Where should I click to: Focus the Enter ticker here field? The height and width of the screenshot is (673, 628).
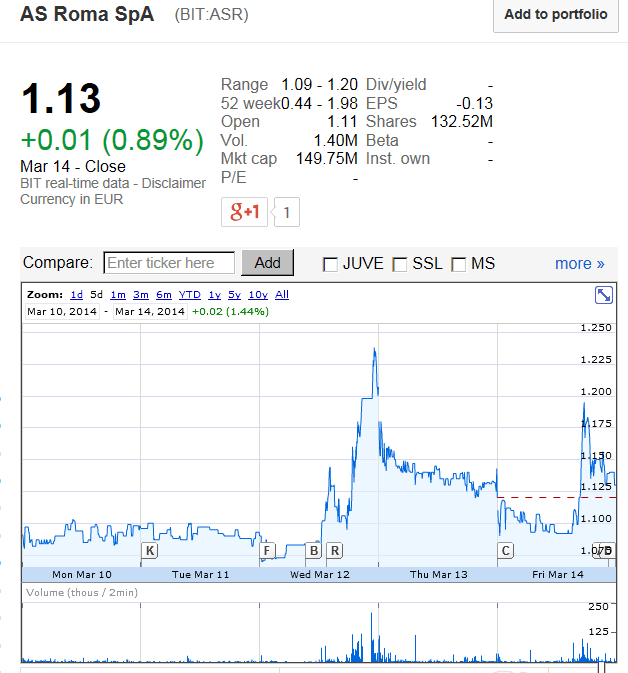(170, 263)
